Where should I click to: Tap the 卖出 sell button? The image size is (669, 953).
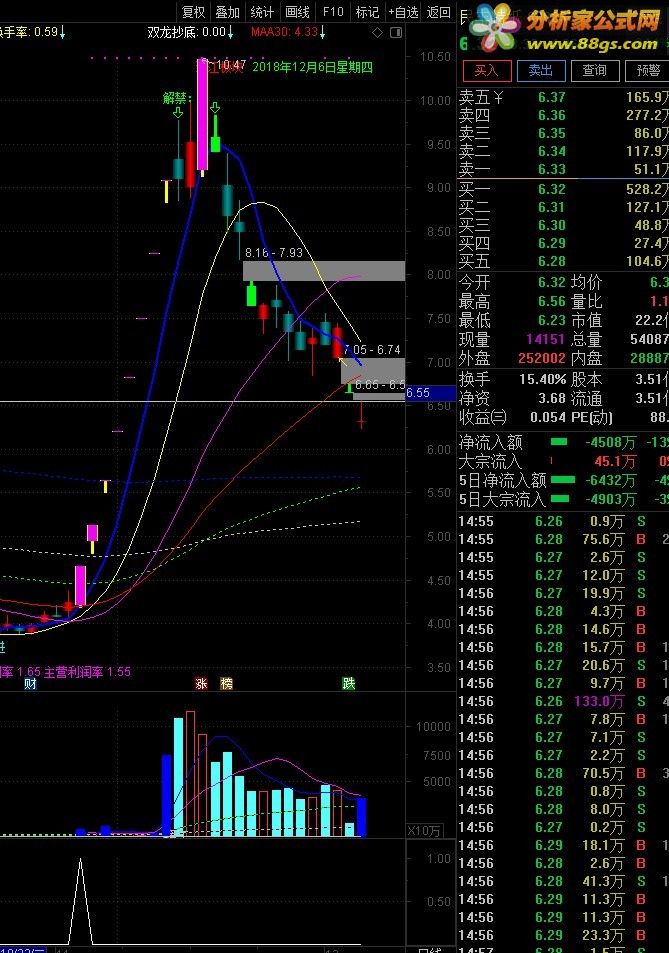click(540, 70)
